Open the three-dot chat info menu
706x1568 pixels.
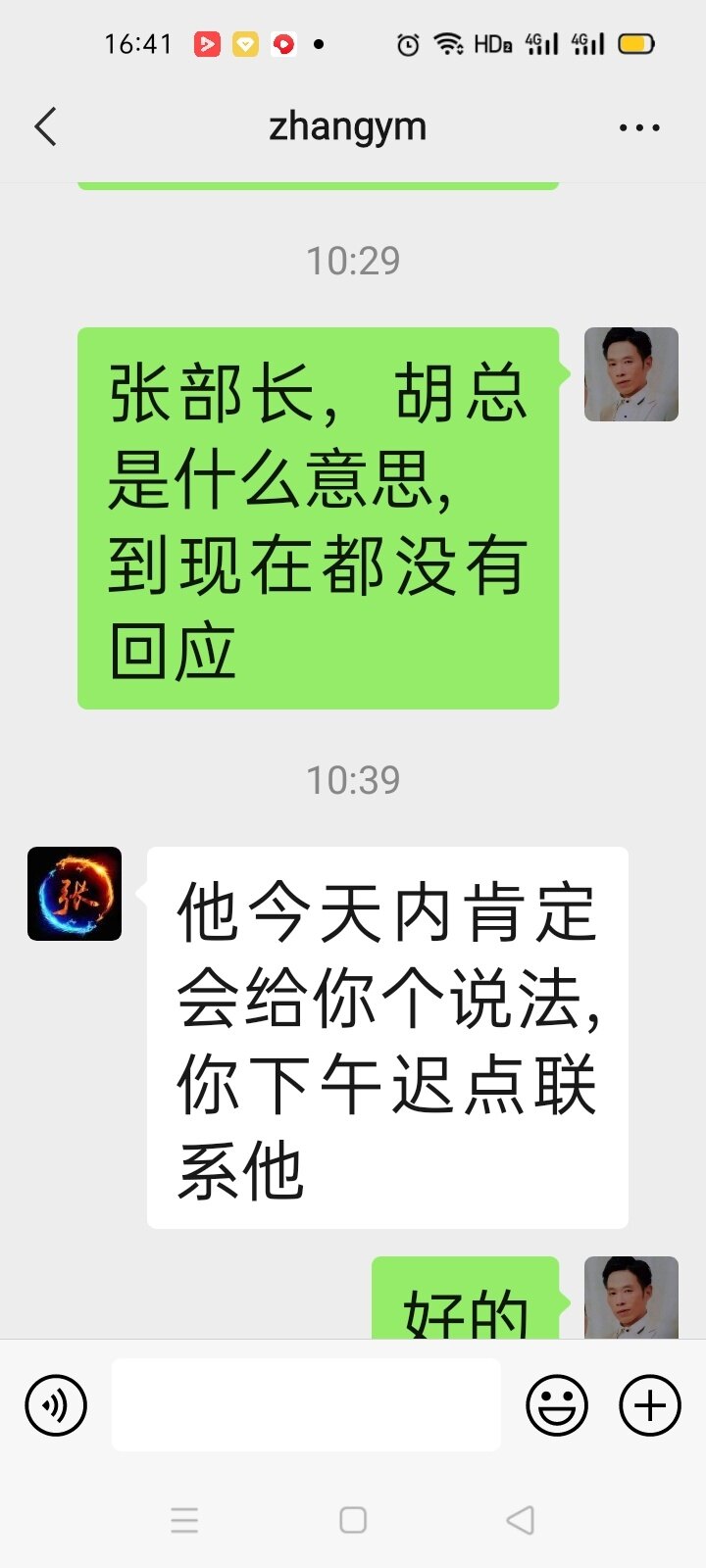click(x=639, y=127)
